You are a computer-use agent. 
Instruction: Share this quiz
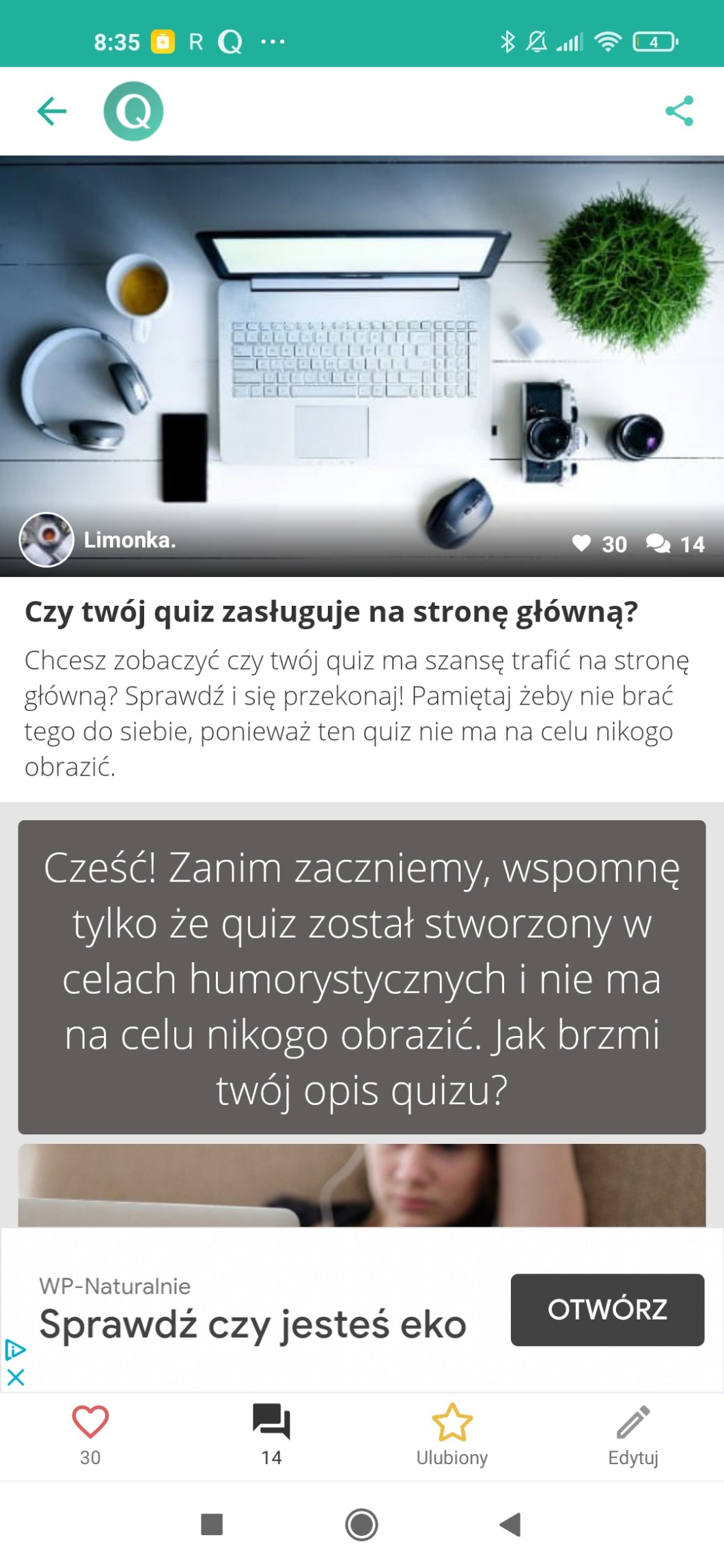coord(679,111)
